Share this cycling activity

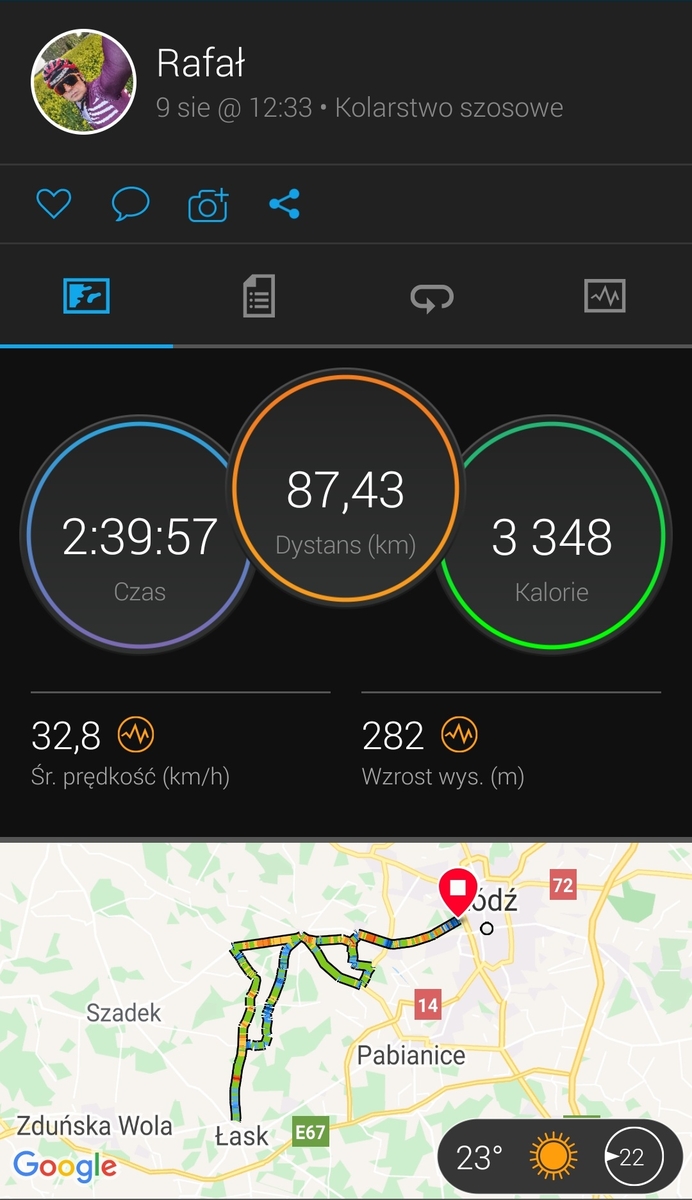point(285,205)
